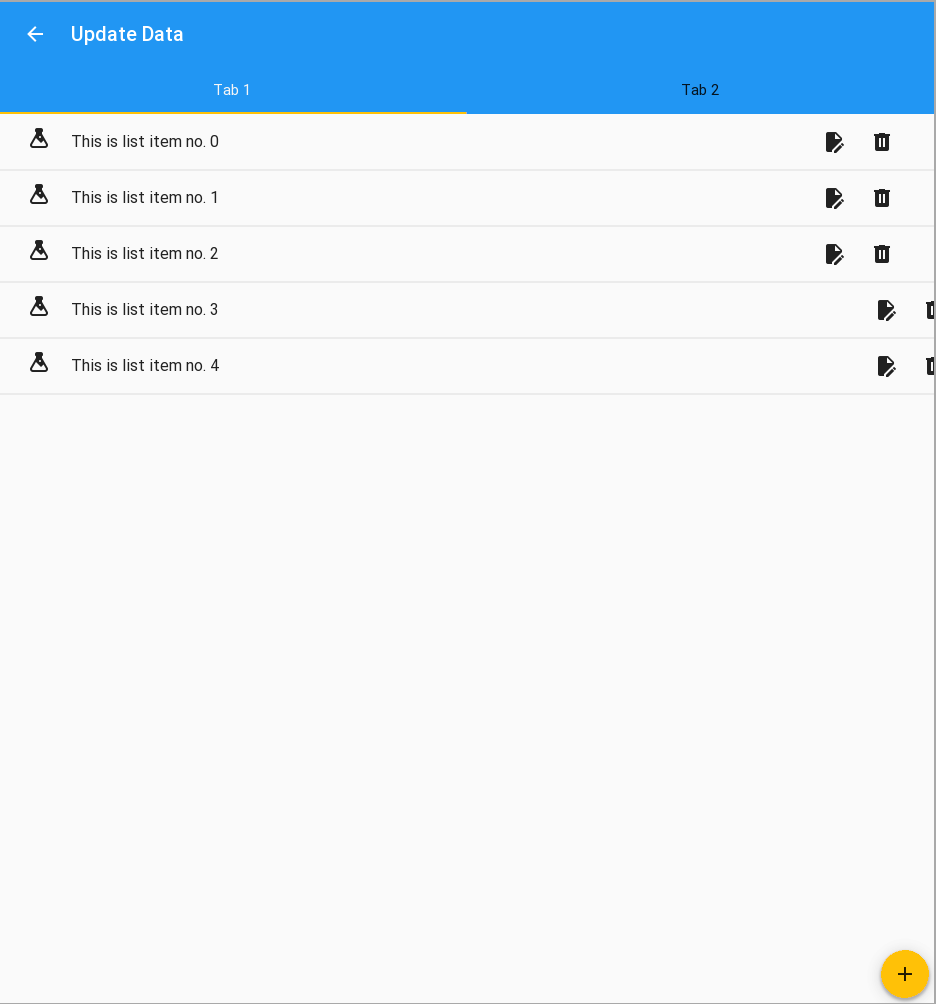Viewport: 936px width, 1004px height.
Task: Select the edit icon beside item no. 3
Action: 887,310
